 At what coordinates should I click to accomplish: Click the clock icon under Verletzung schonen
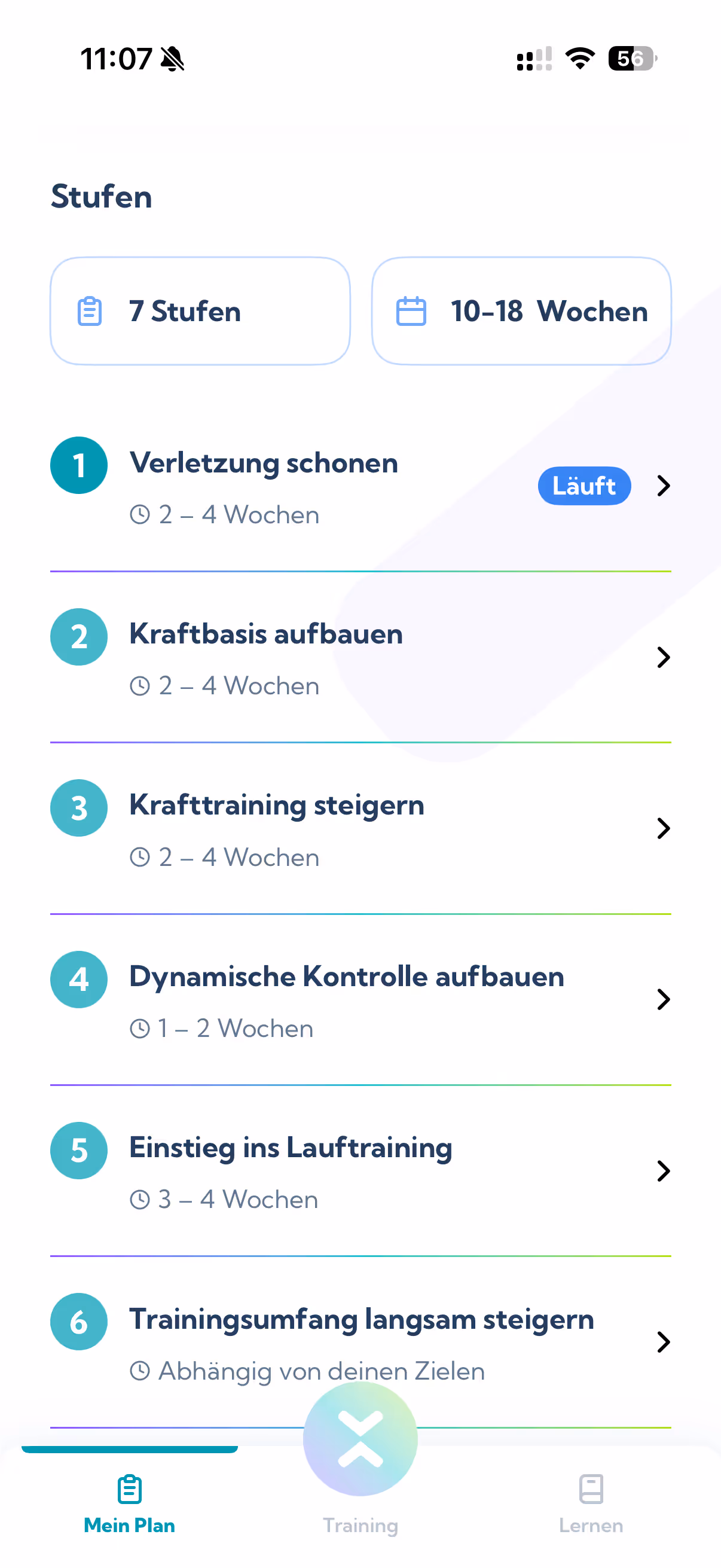[140, 514]
